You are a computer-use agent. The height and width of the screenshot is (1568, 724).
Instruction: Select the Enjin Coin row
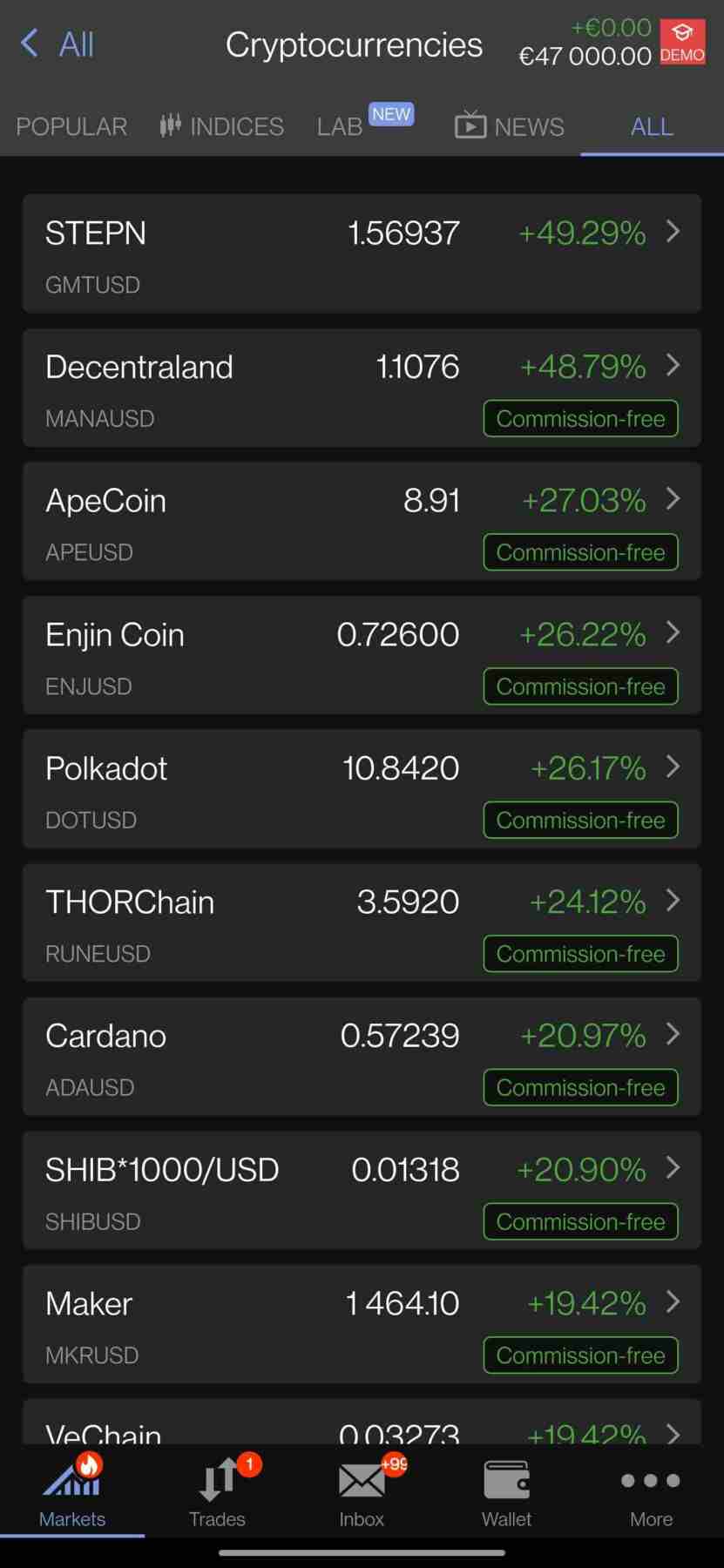362,655
